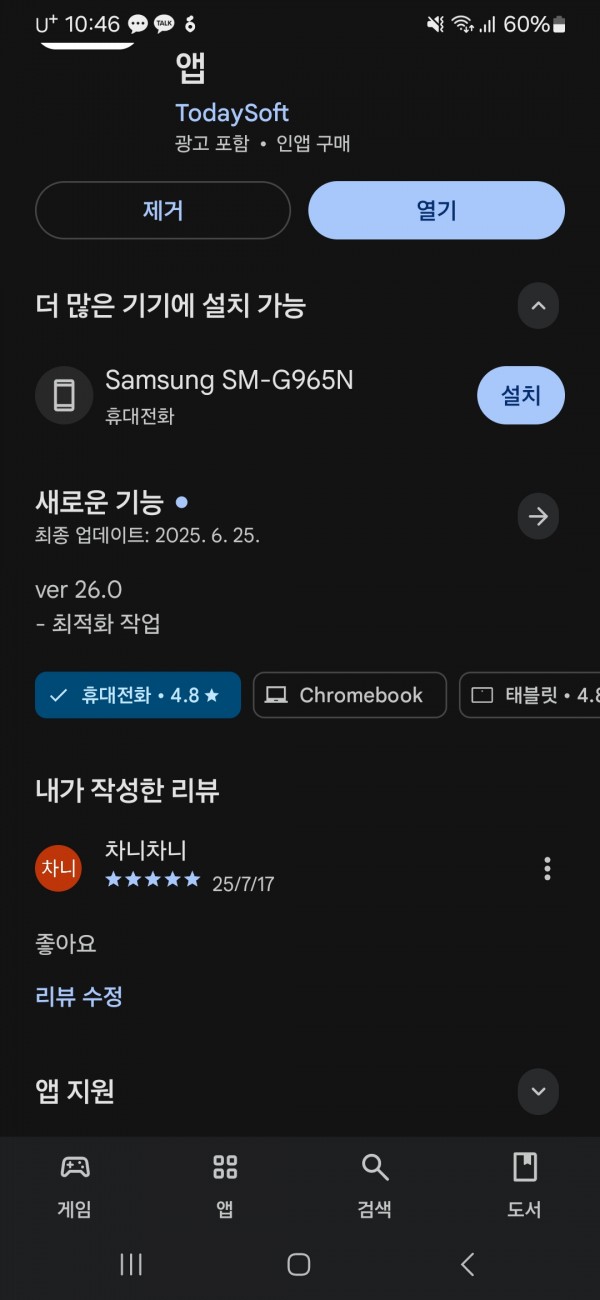Open overflow menu on 차니차니 review
Screen dimensions: 600x1300
(547, 868)
